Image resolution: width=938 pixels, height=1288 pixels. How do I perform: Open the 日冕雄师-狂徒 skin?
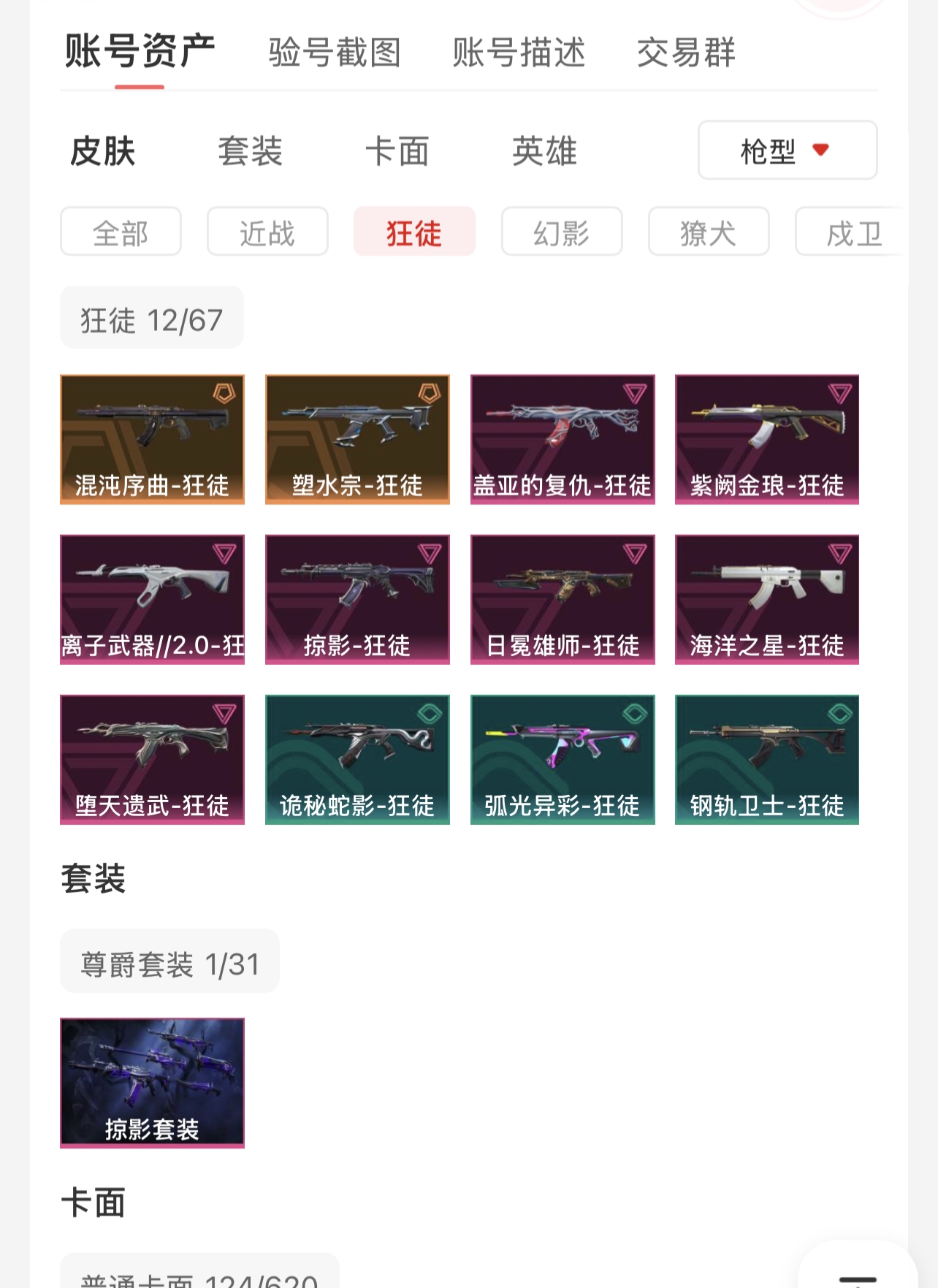[x=563, y=599]
